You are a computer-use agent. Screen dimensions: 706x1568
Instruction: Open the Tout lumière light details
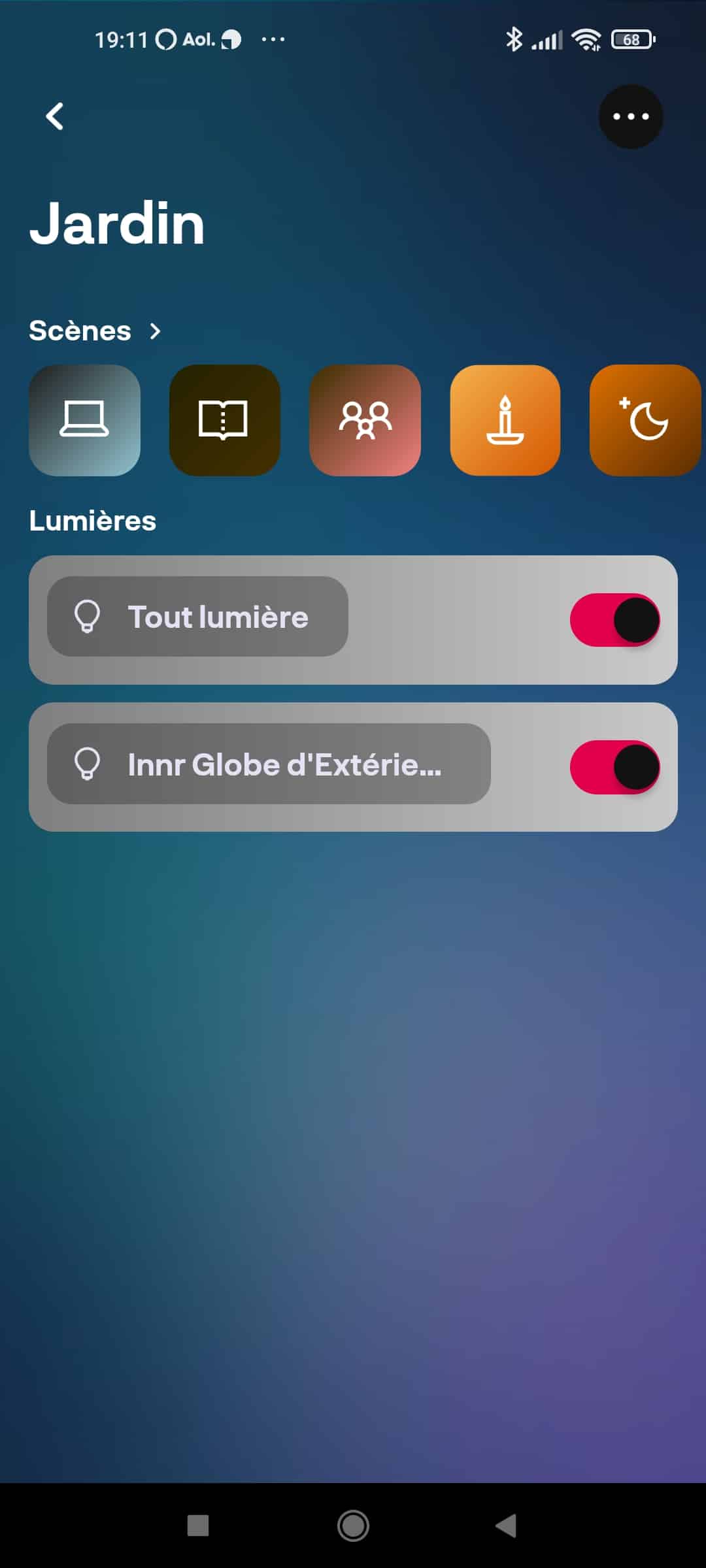[197, 617]
